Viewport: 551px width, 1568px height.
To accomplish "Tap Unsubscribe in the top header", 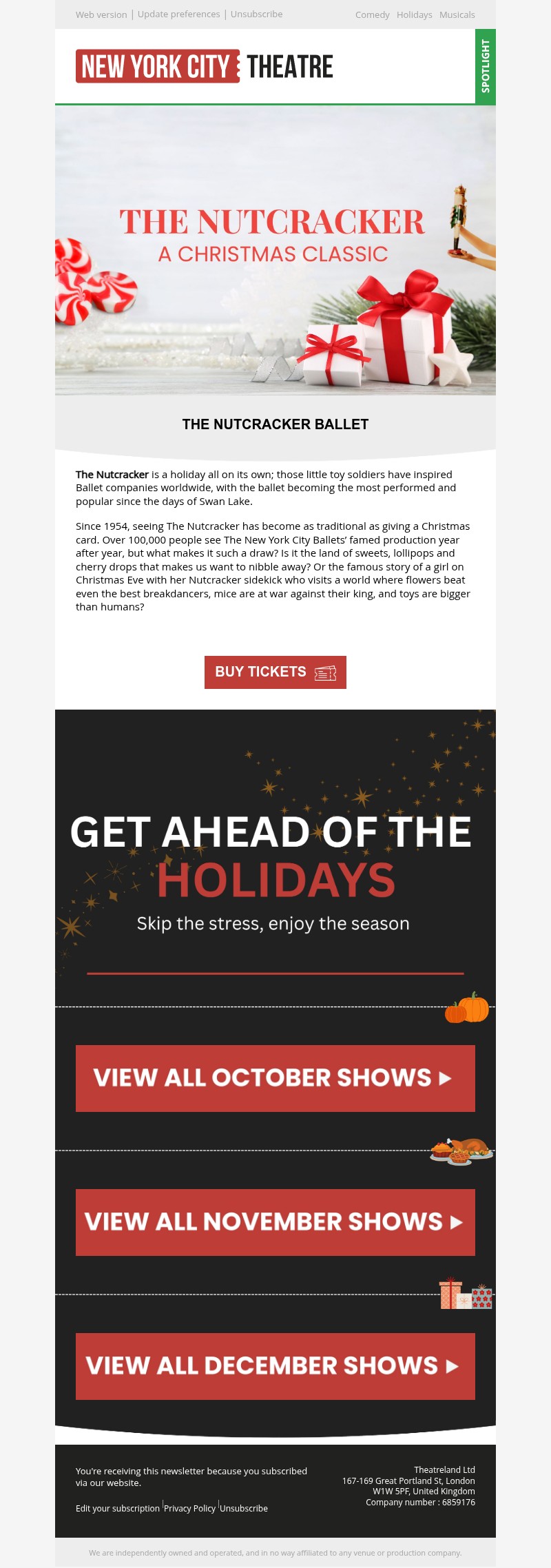I will [x=256, y=14].
